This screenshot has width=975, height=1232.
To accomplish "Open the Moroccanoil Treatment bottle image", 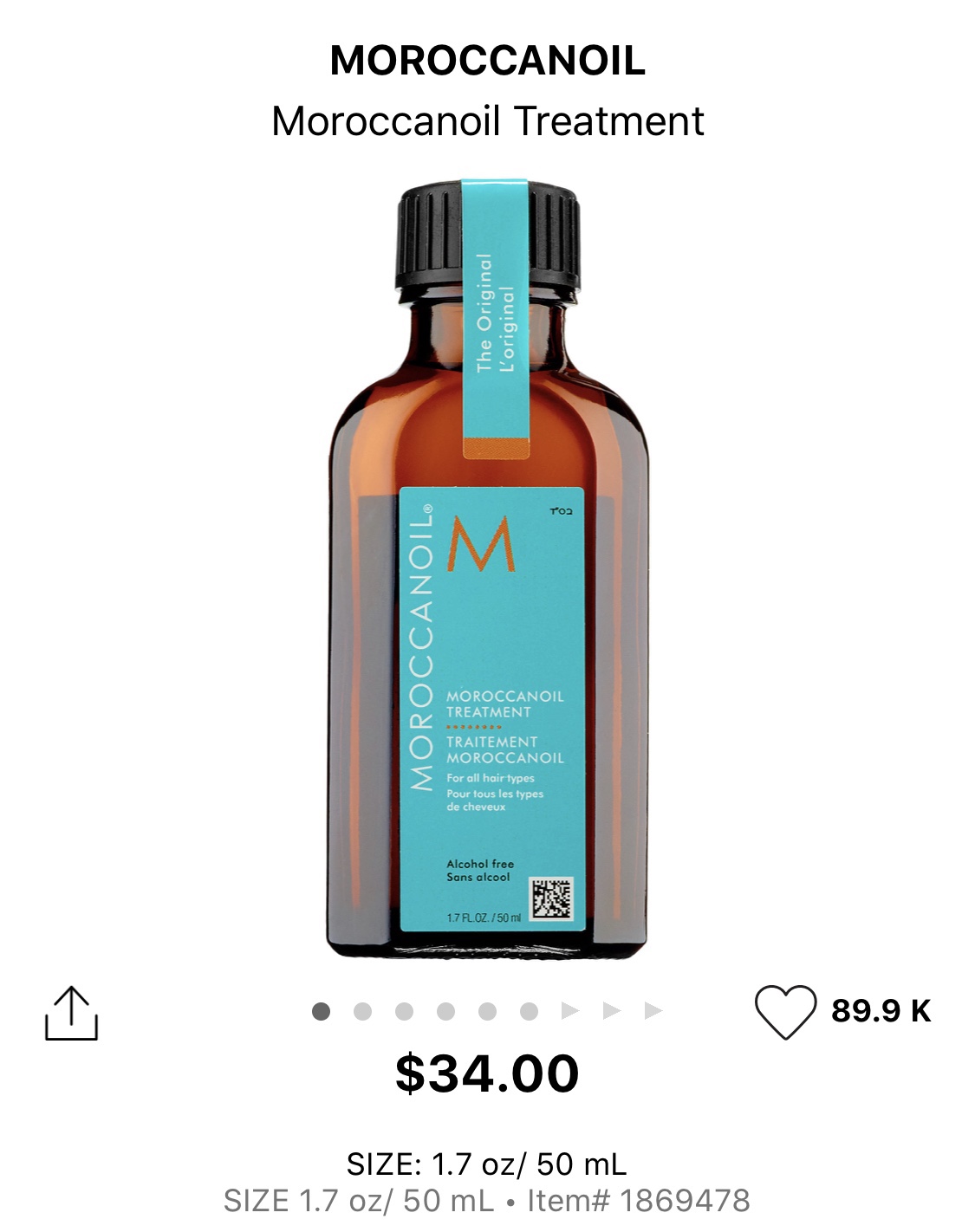I will pyautogui.click(x=487, y=569).
